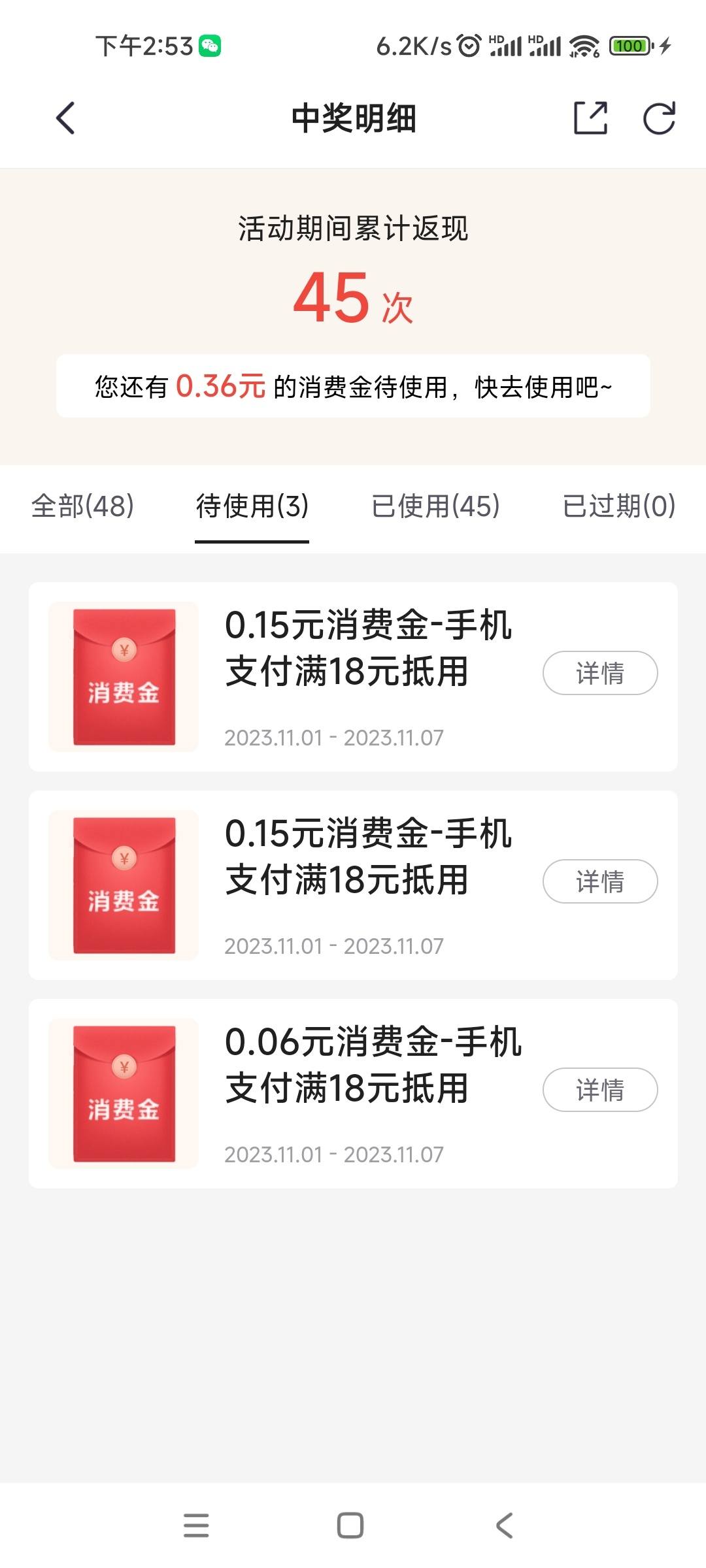Tap the system home button
Screen dimensions: 706x1568
point(350,1526)
